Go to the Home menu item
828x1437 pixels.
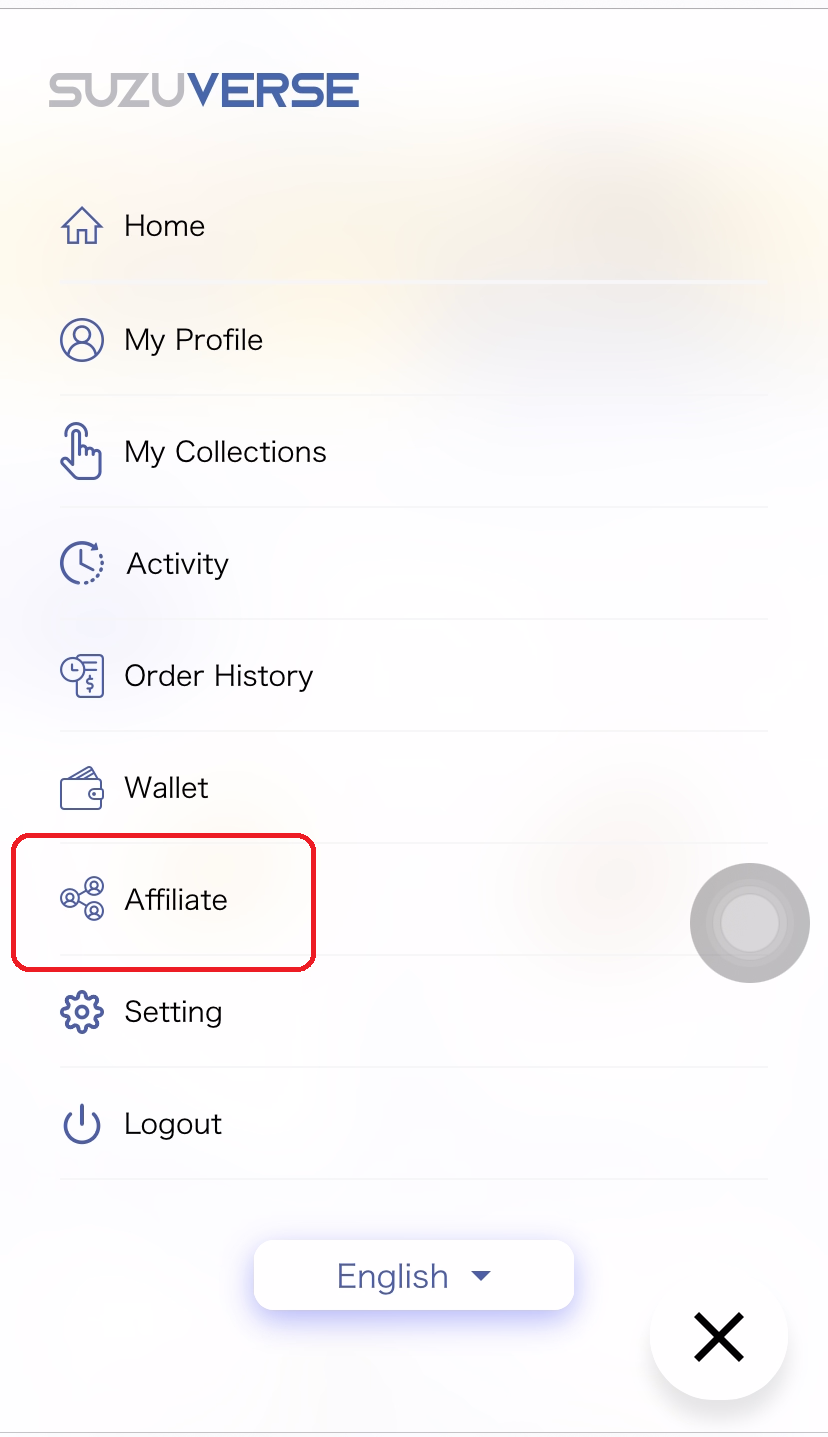tap(164, 226)
